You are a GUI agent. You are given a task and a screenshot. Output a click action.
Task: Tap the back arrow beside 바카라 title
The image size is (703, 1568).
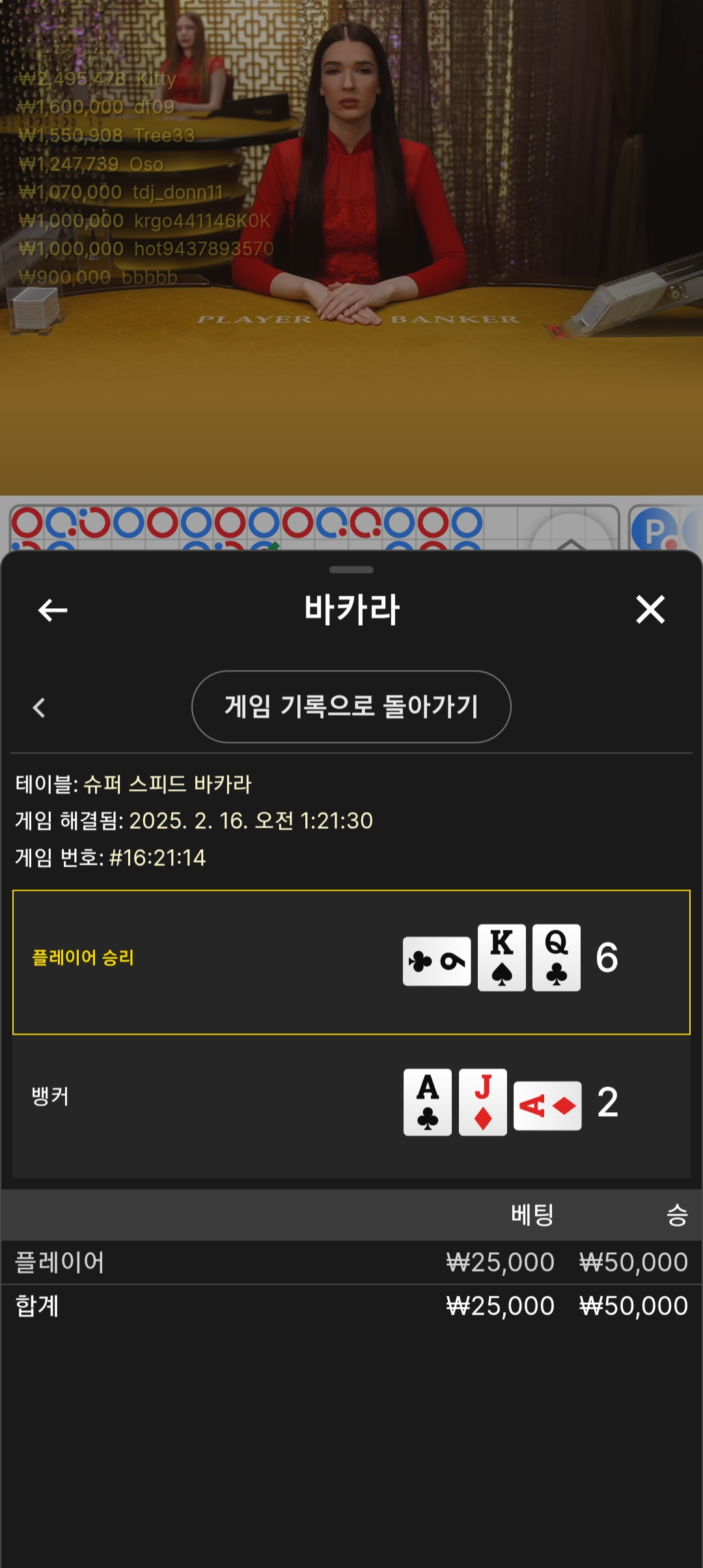[53, 610]
